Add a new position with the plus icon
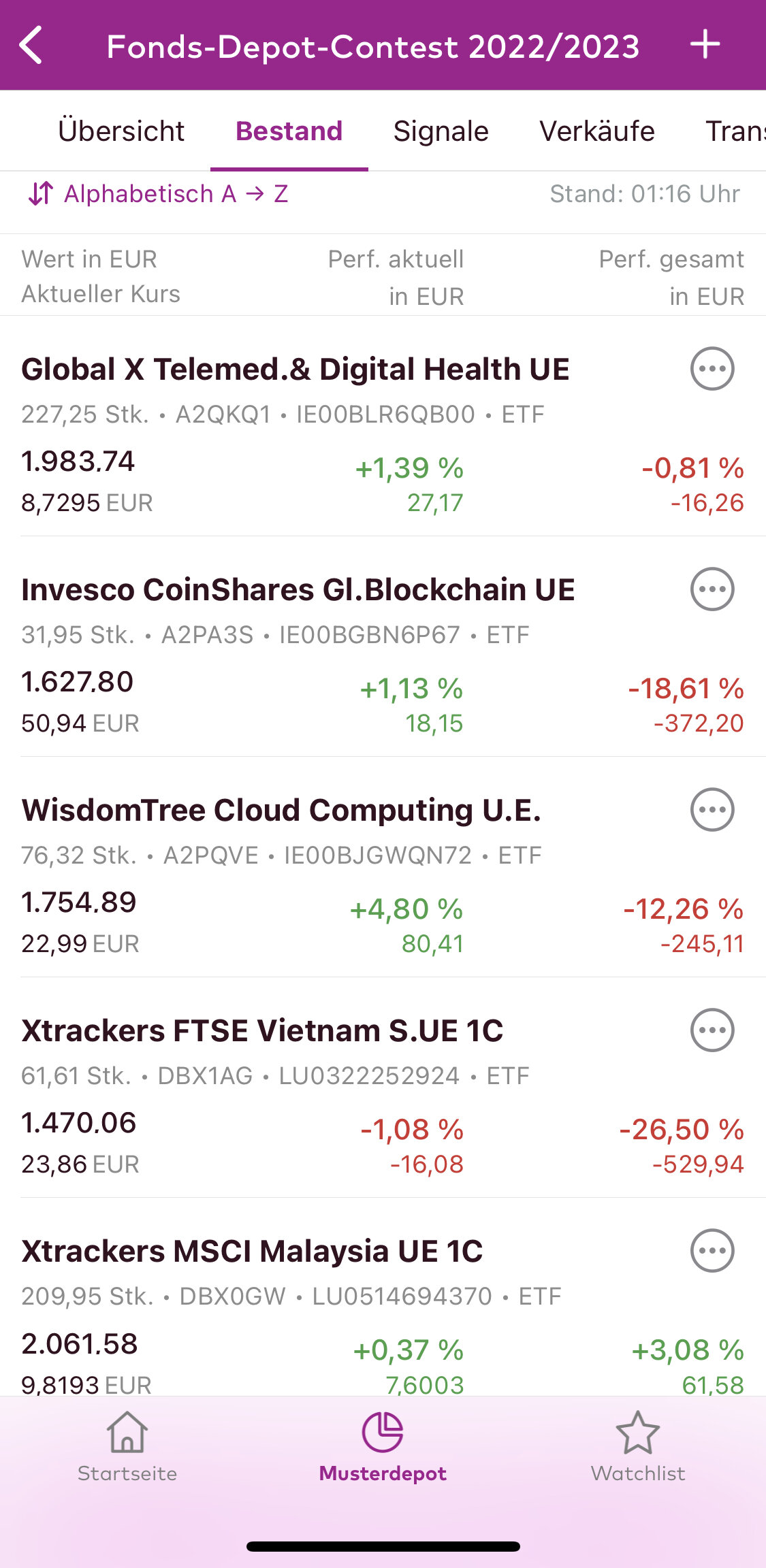Screen dimensions: 766x1568 pos(705,45)
